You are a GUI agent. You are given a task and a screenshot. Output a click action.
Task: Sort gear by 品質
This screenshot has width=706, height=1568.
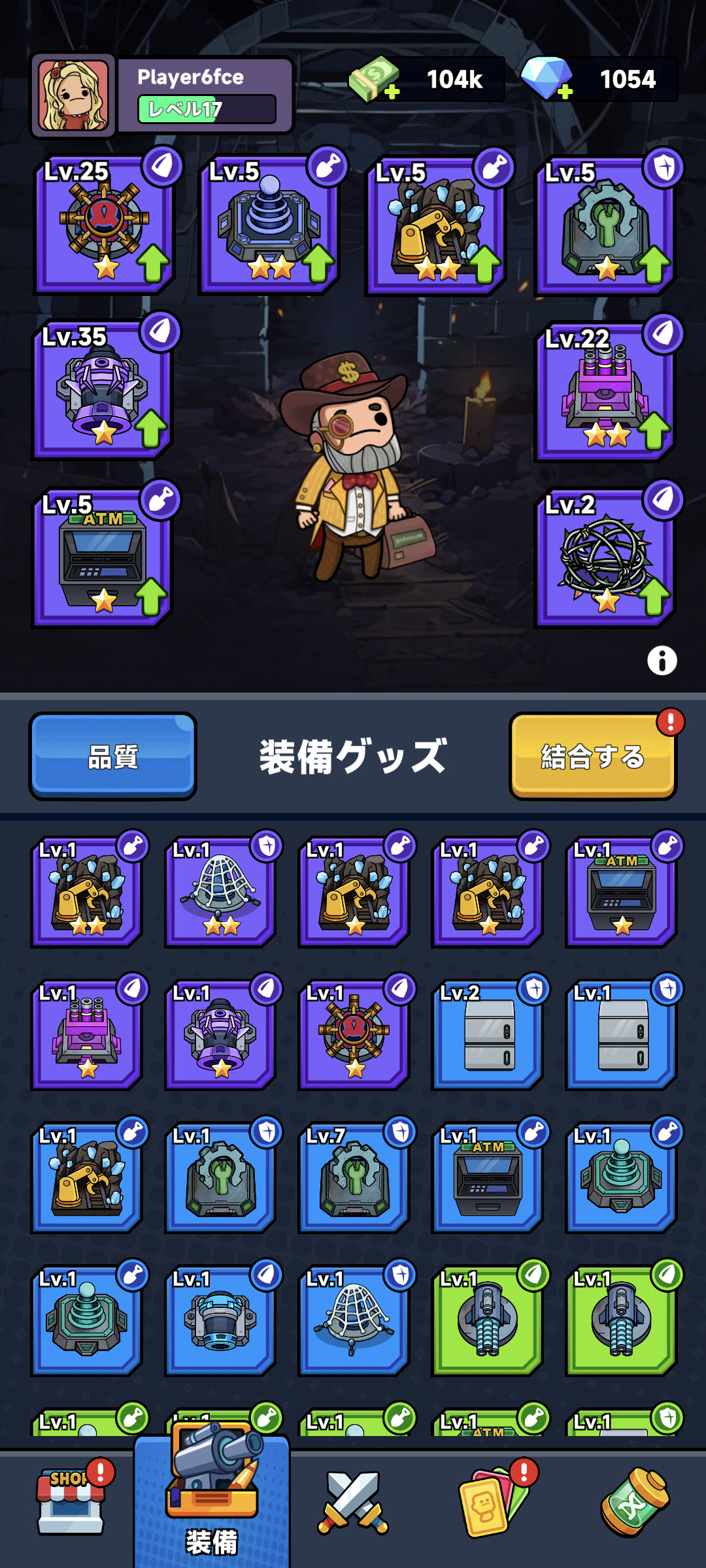112,757
